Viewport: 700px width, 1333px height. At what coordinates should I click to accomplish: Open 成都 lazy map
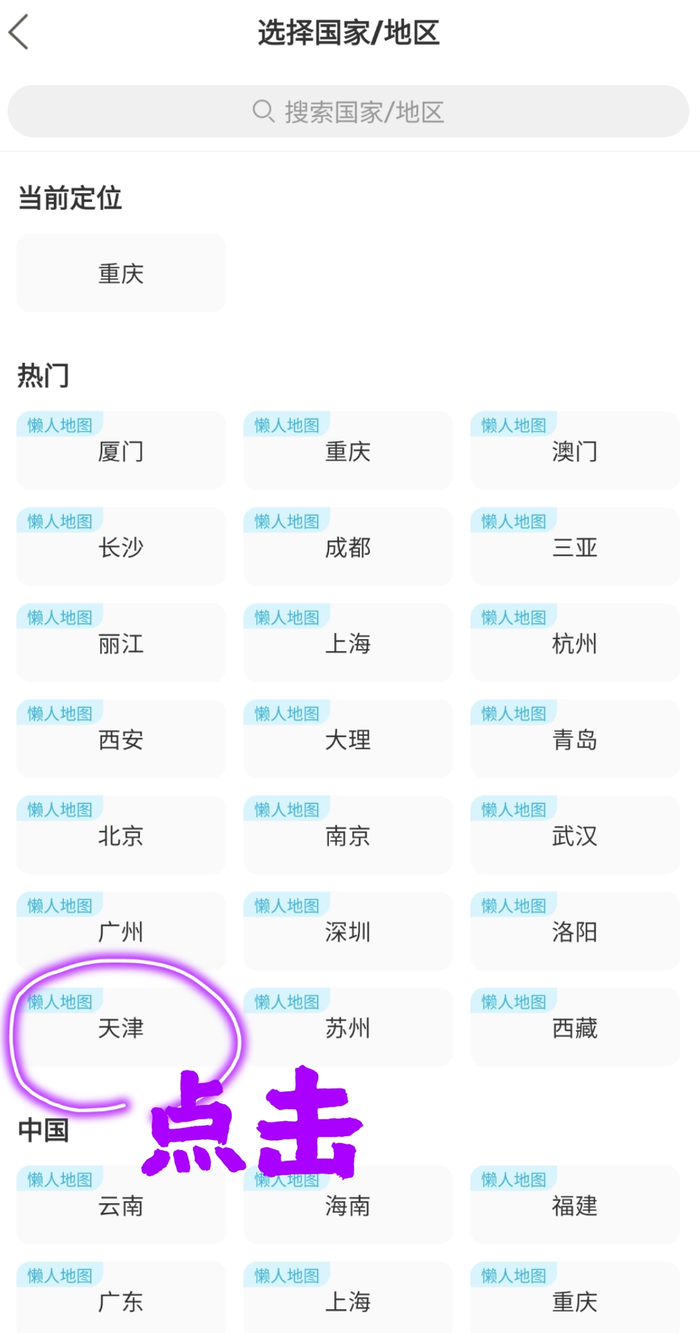348,547
